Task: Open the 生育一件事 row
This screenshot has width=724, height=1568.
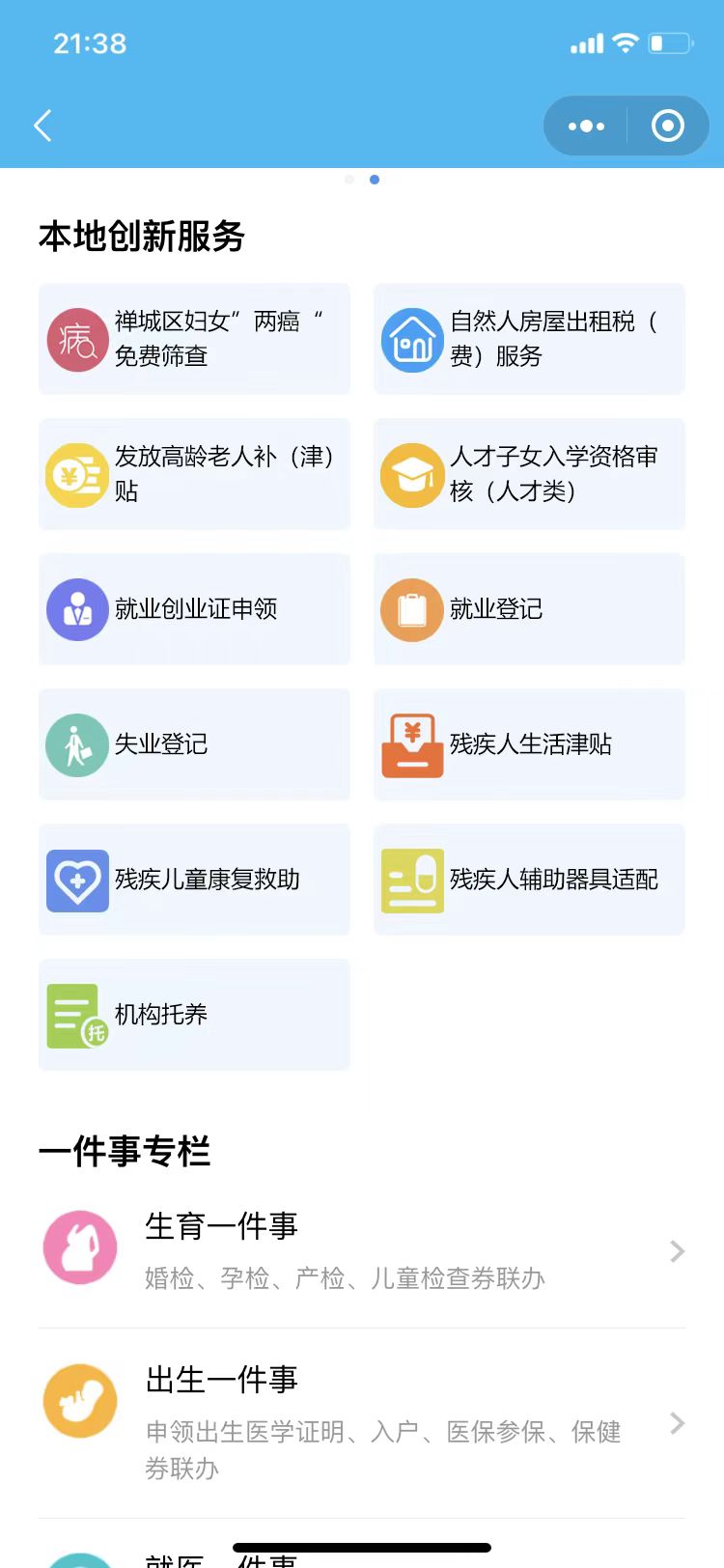Action: pos(362,1250)
